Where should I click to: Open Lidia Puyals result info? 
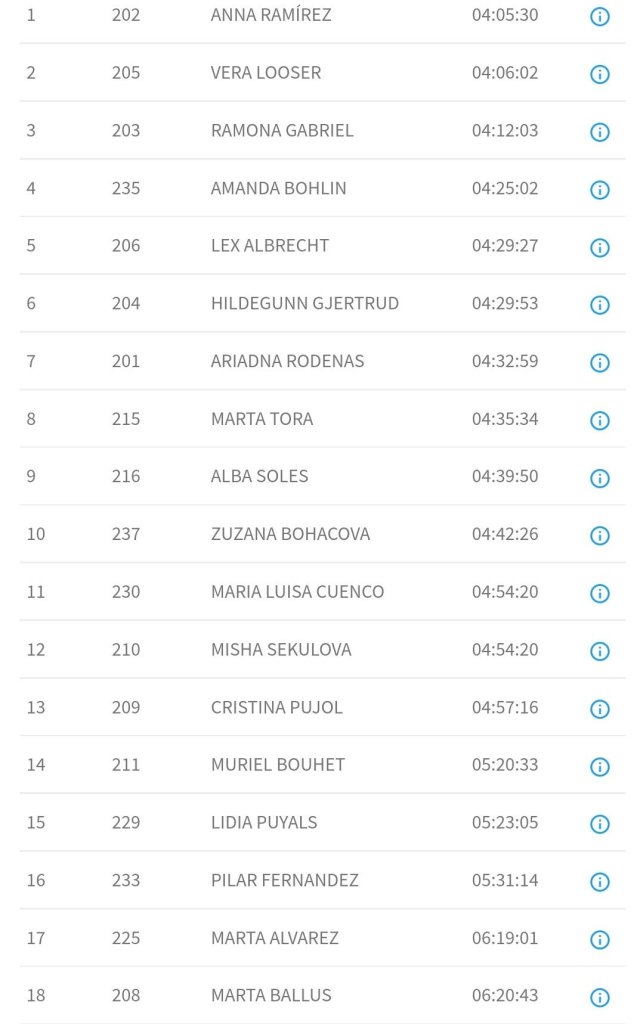point(599,824)
